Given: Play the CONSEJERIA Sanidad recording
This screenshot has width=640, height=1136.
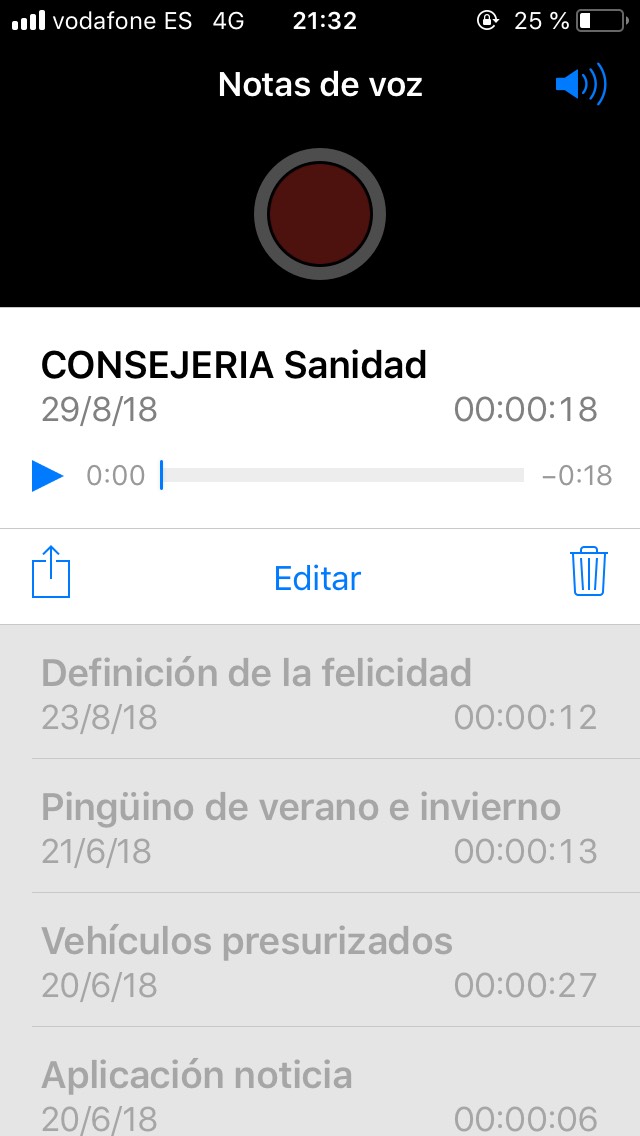Looking at the screenshot, I should (47, 476).
